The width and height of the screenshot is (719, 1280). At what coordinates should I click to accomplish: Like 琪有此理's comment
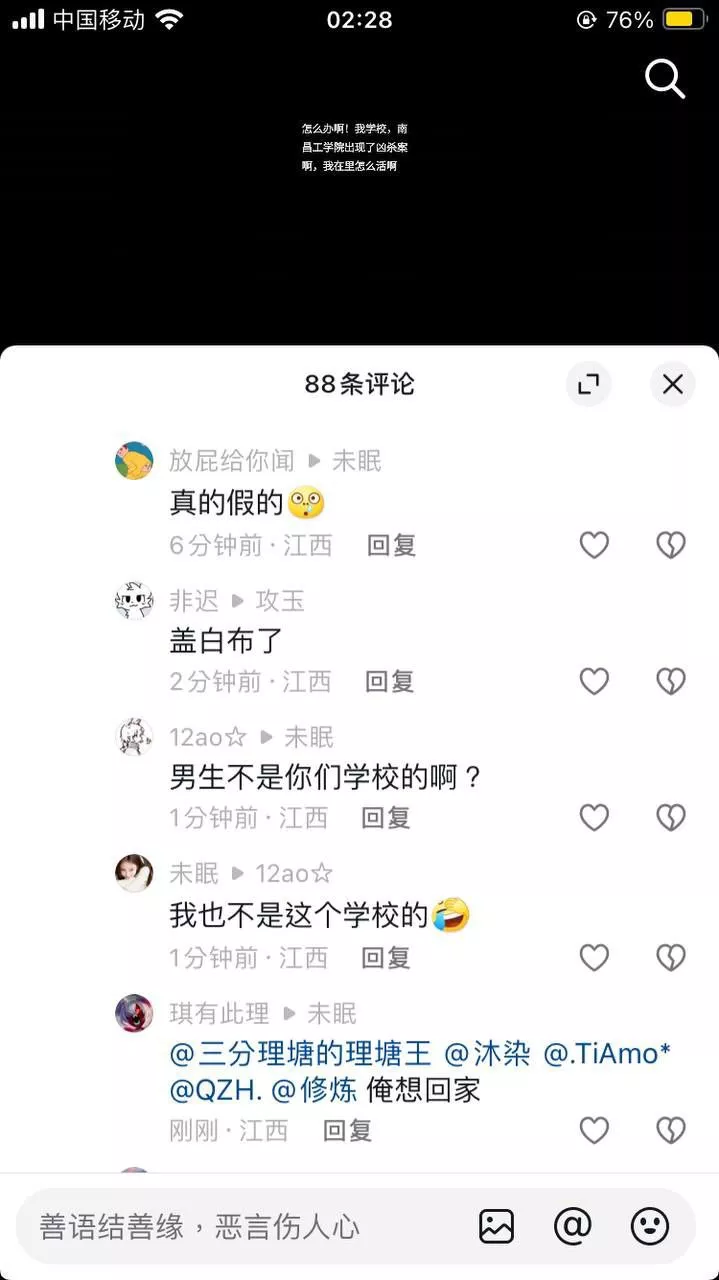(594, 1131)
